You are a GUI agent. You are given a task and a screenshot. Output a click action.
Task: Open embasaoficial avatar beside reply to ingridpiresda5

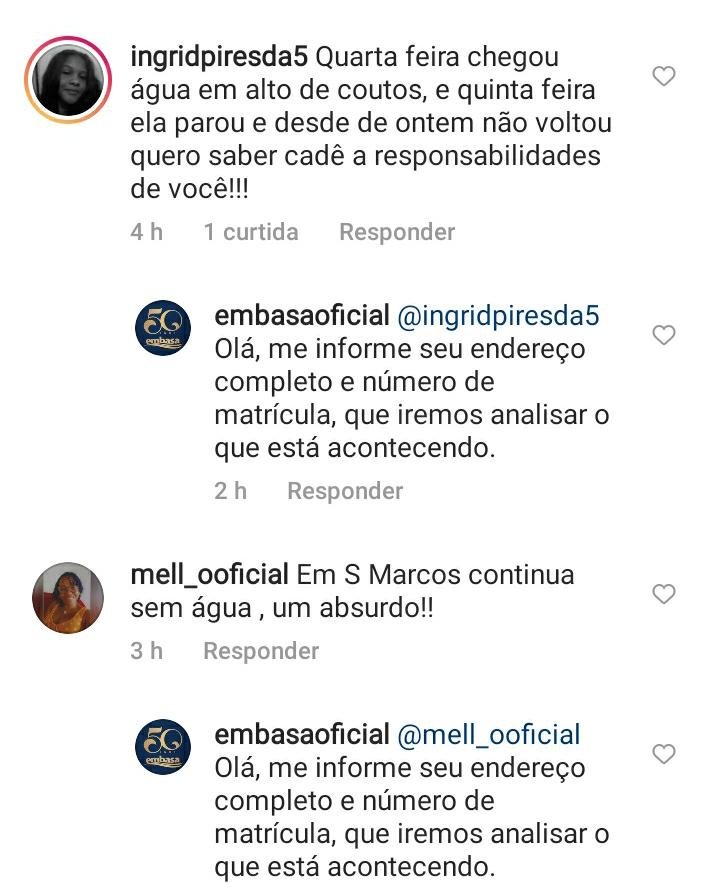point(161,326)
